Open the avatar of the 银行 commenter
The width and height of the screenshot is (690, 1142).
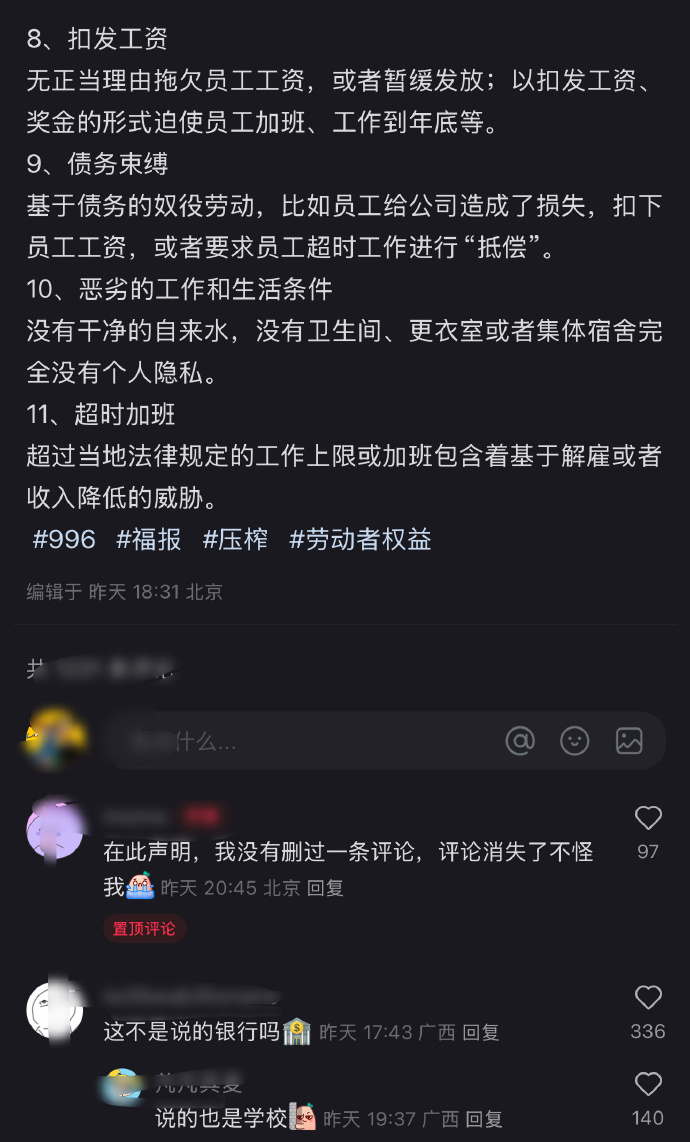(x=55, y=1010)
